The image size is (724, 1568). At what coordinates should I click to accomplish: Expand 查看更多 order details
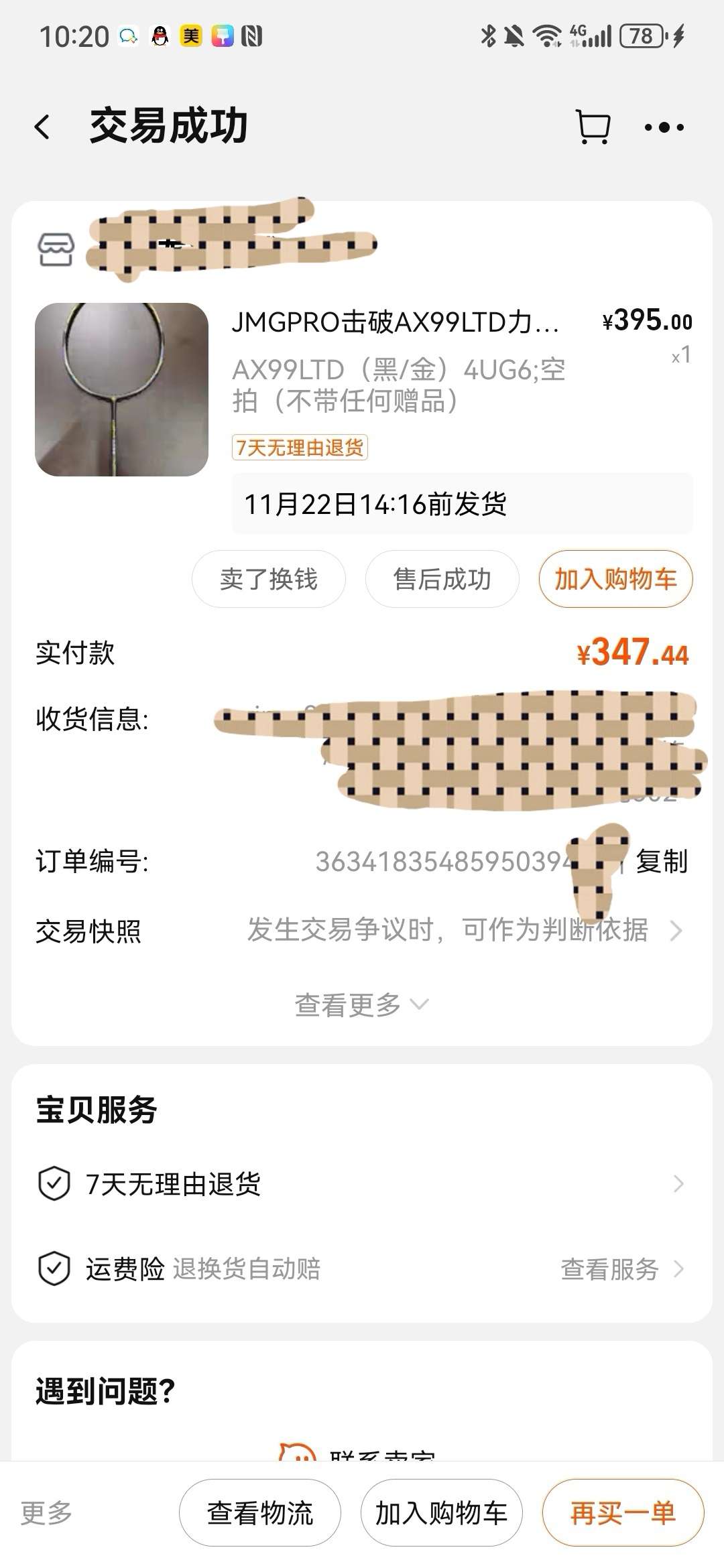click(x=362, y=1004)
